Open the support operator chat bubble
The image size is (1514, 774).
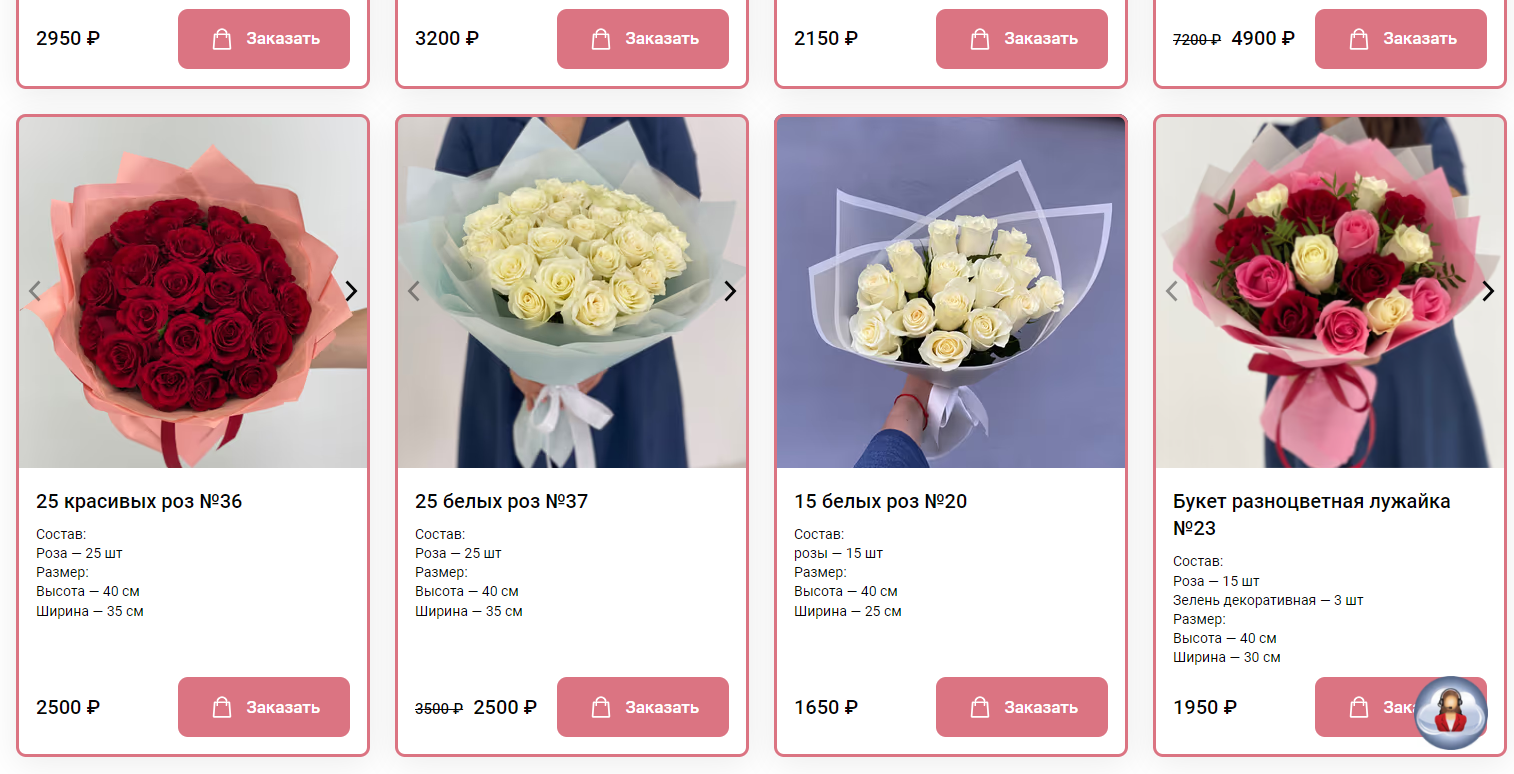pos(1451,713)
